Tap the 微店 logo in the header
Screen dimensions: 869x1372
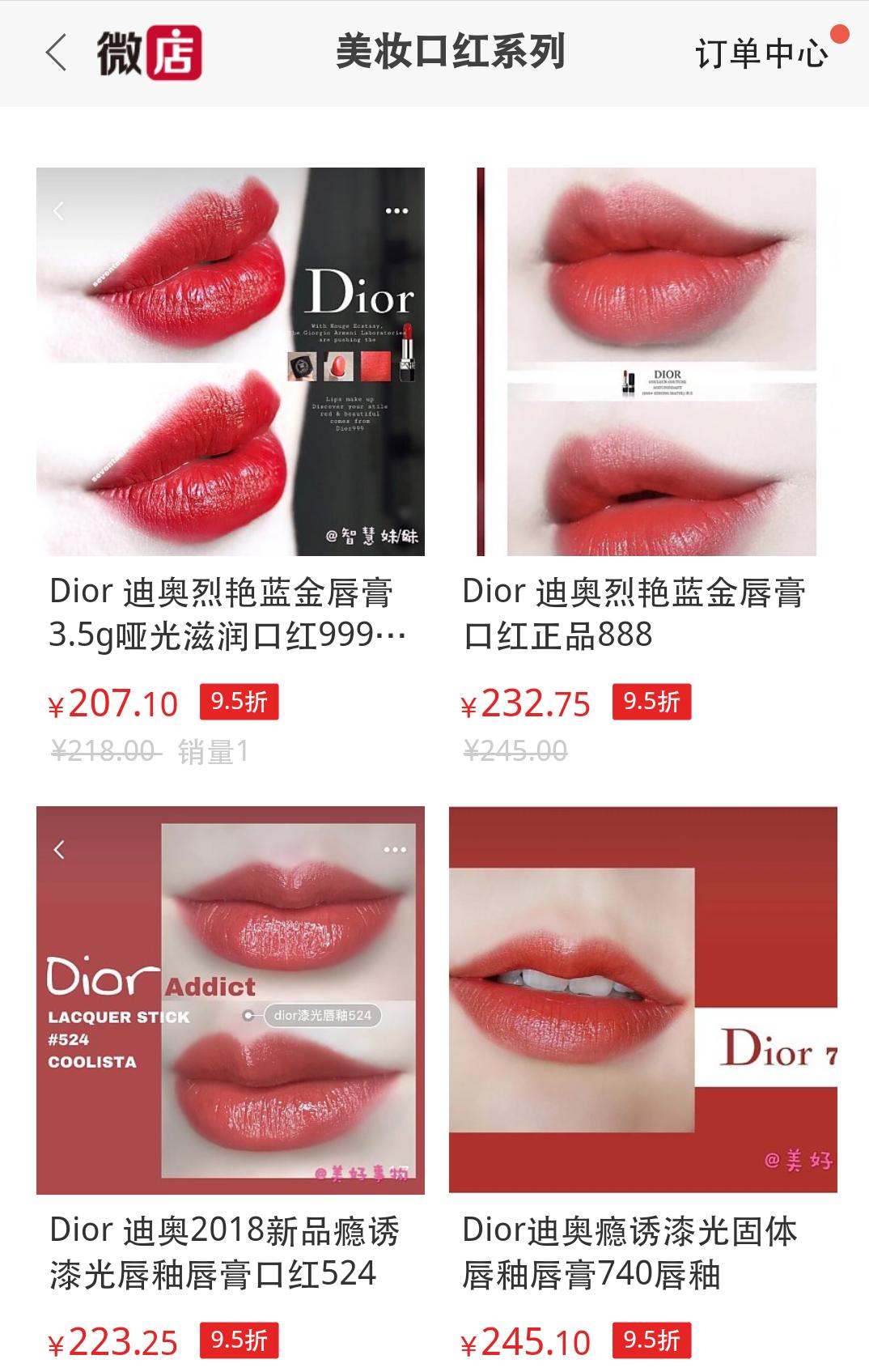[150, 53]
